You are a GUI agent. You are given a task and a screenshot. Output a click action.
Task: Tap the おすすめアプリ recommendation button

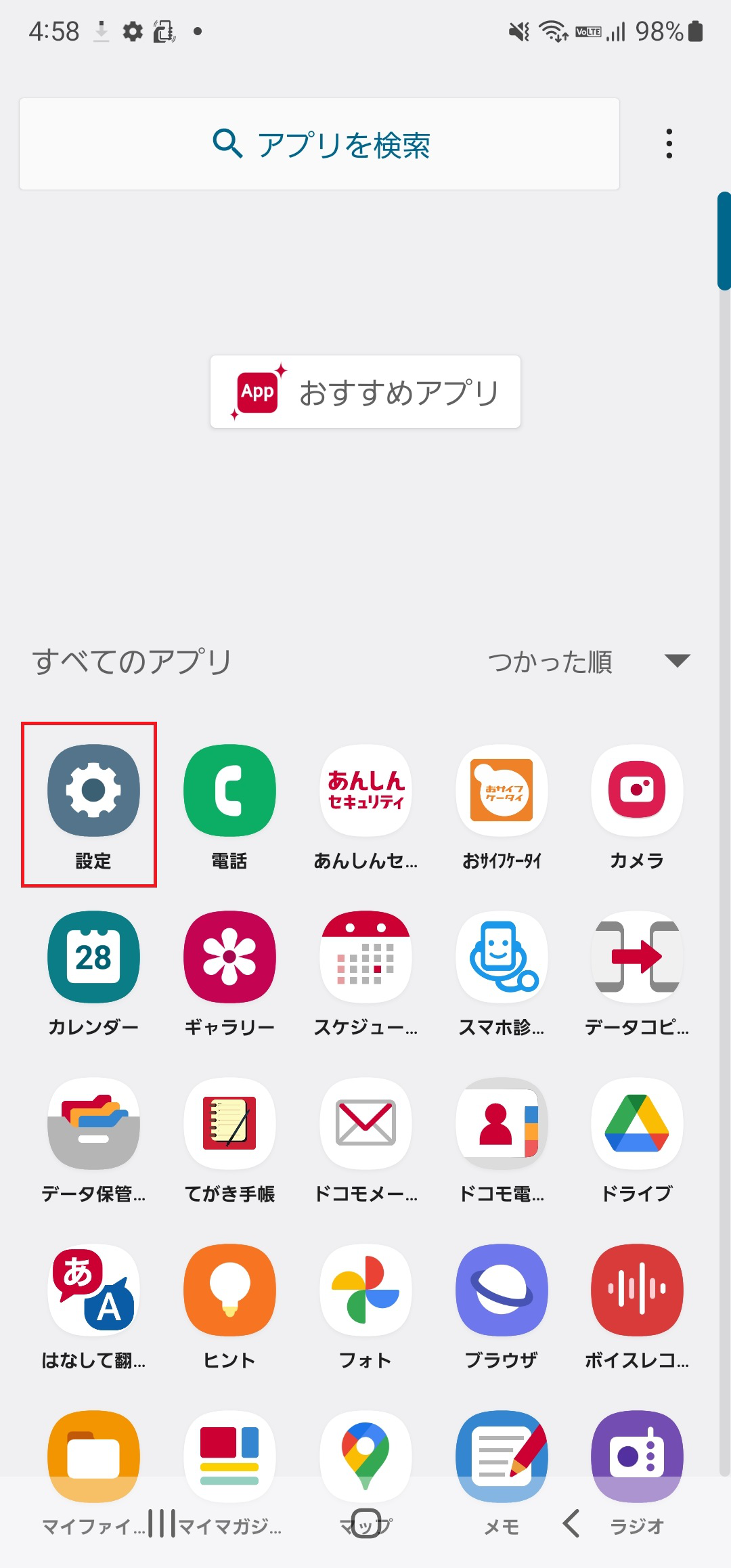click(x=364, y=391)
